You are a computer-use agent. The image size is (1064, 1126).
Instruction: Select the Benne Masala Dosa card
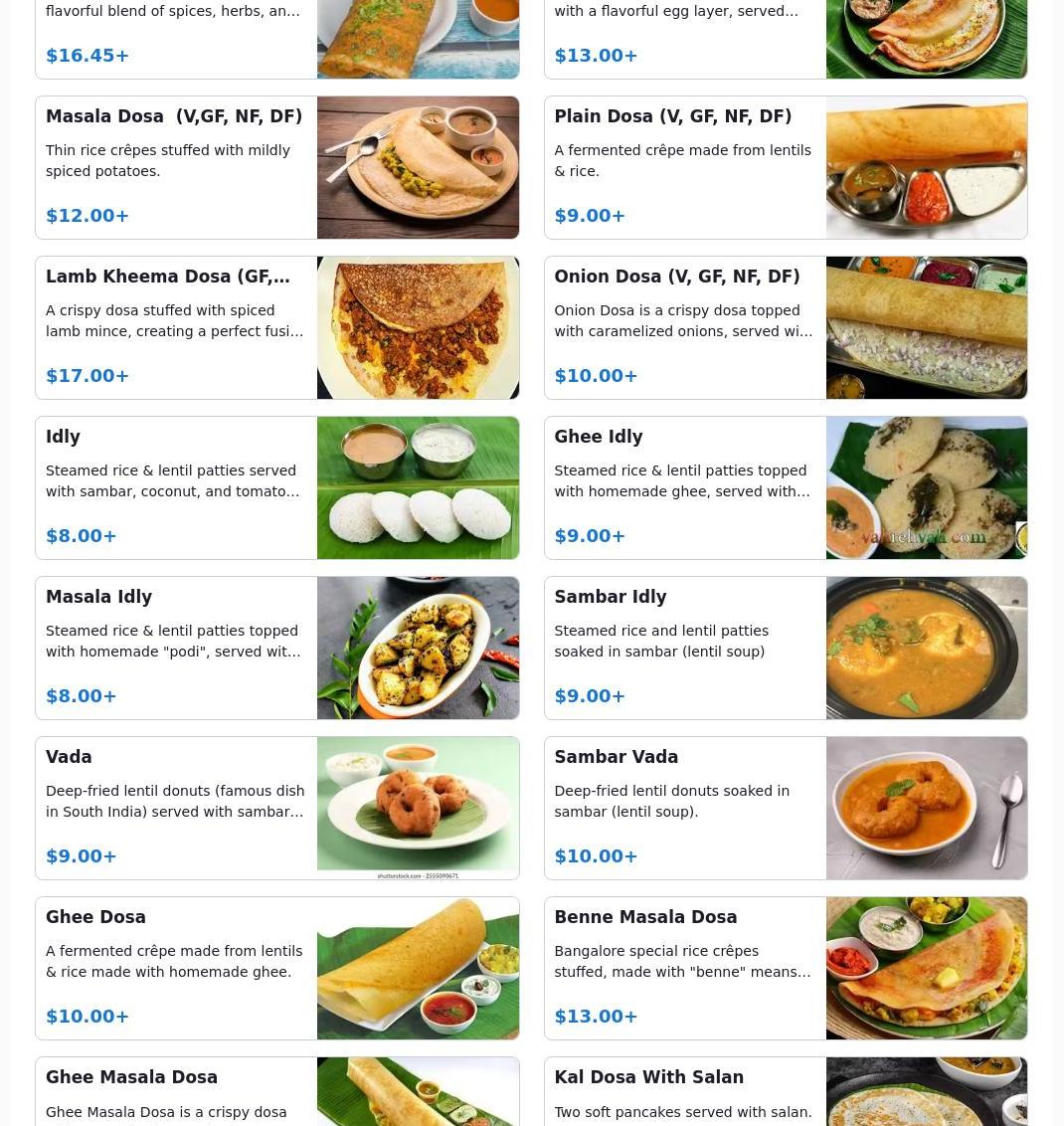pos(785,968)
